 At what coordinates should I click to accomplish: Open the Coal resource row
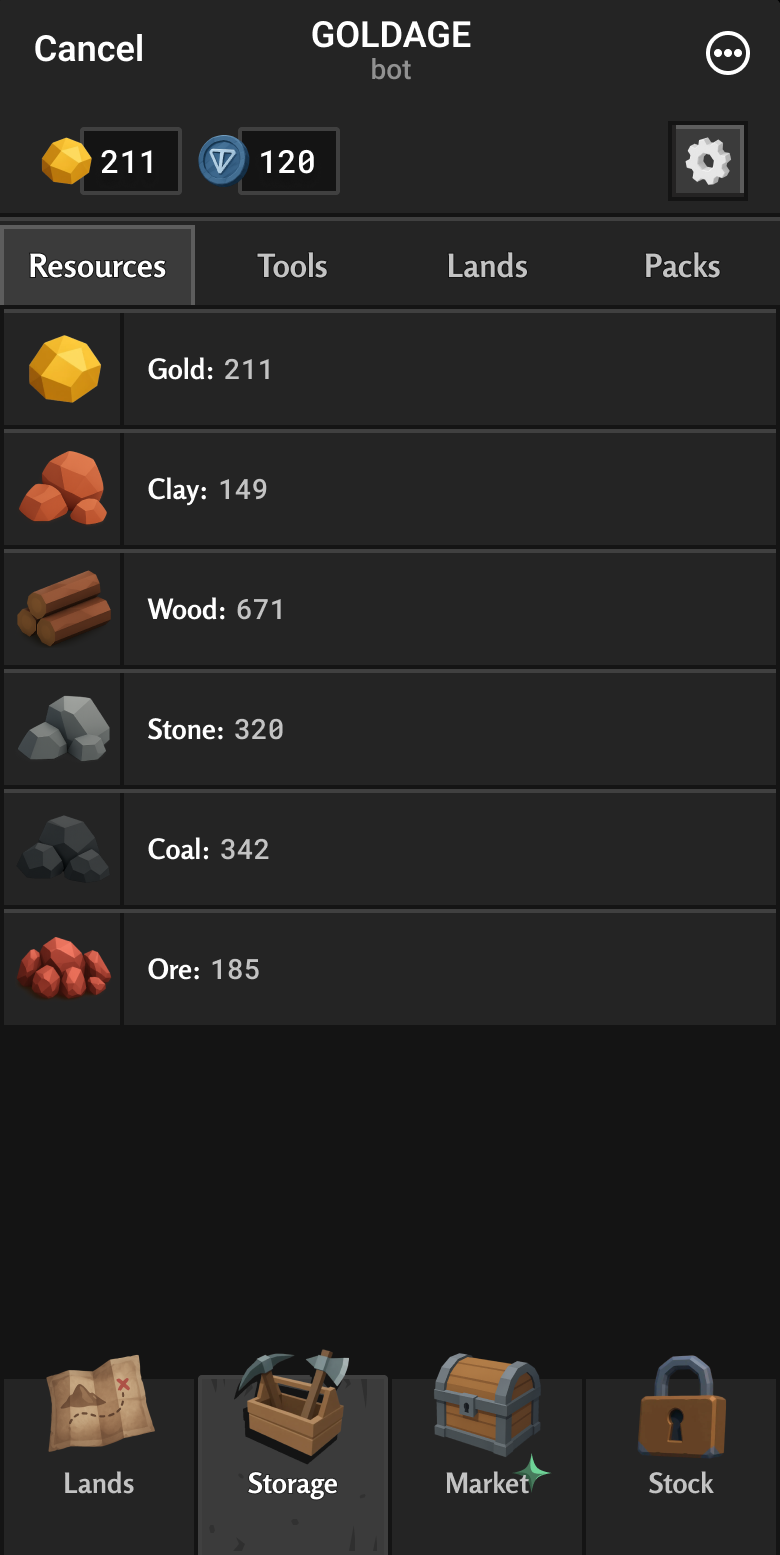(x=390, y=850)
